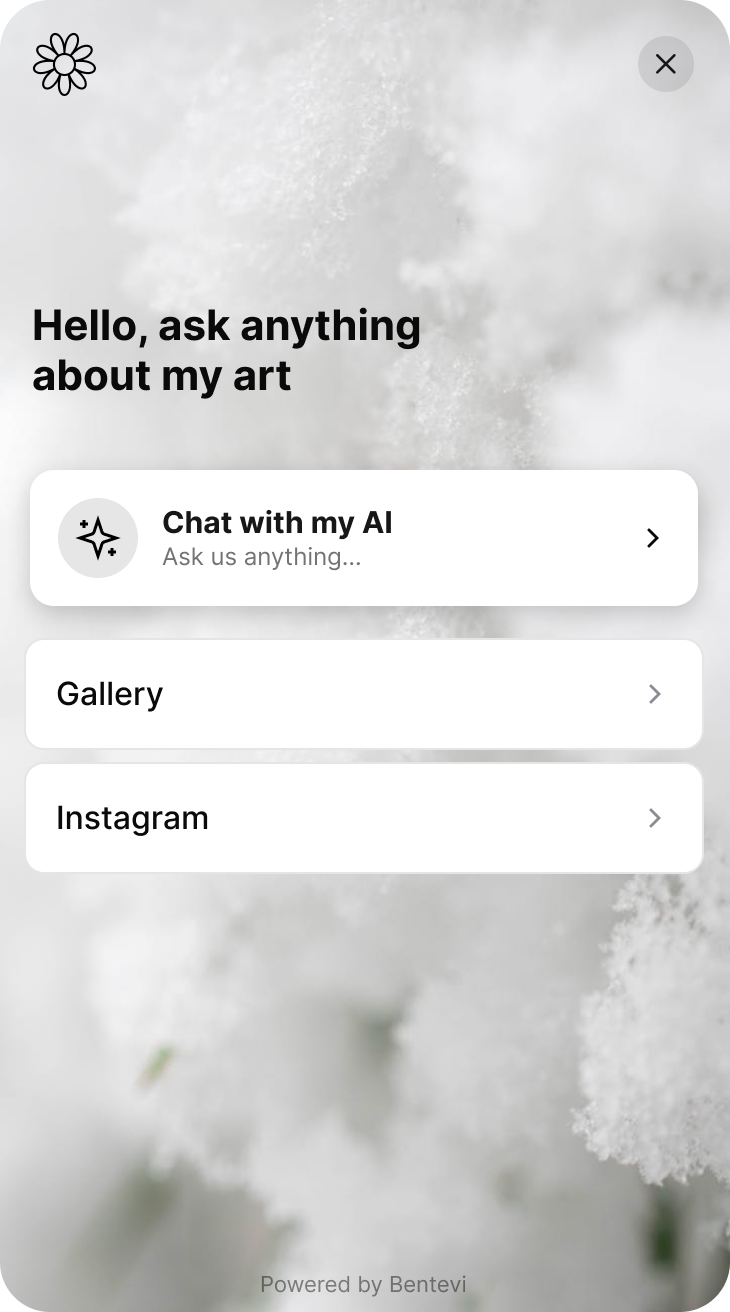730x1312 pixels.
Task: Open the Instagram link row
Action: (x=364, y=818)
